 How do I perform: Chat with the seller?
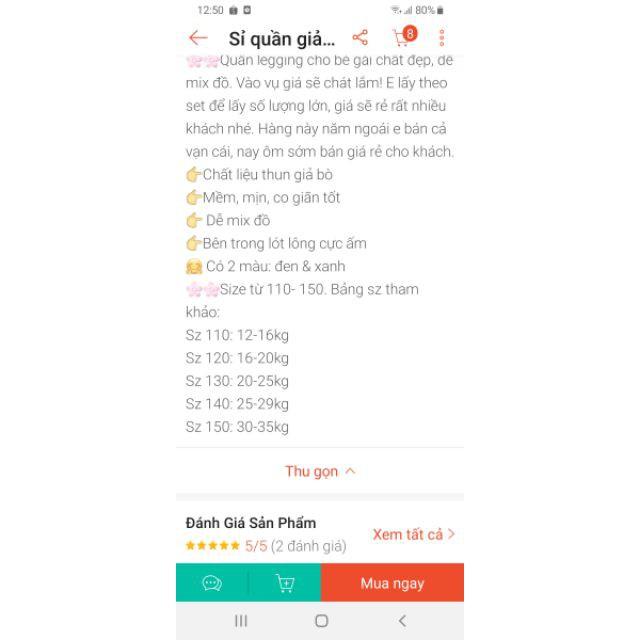(212, 583)
